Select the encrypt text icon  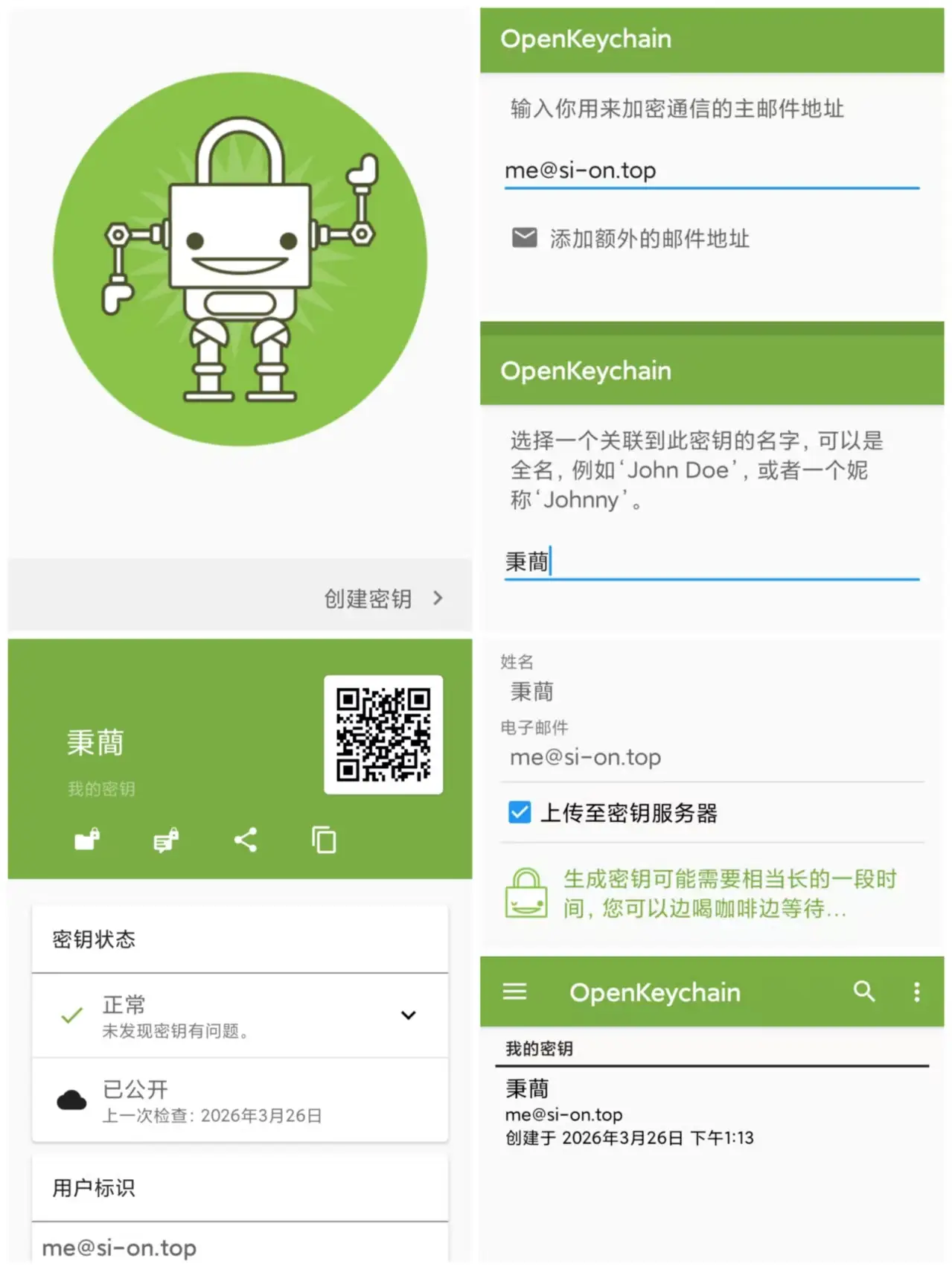click(165, 840)
